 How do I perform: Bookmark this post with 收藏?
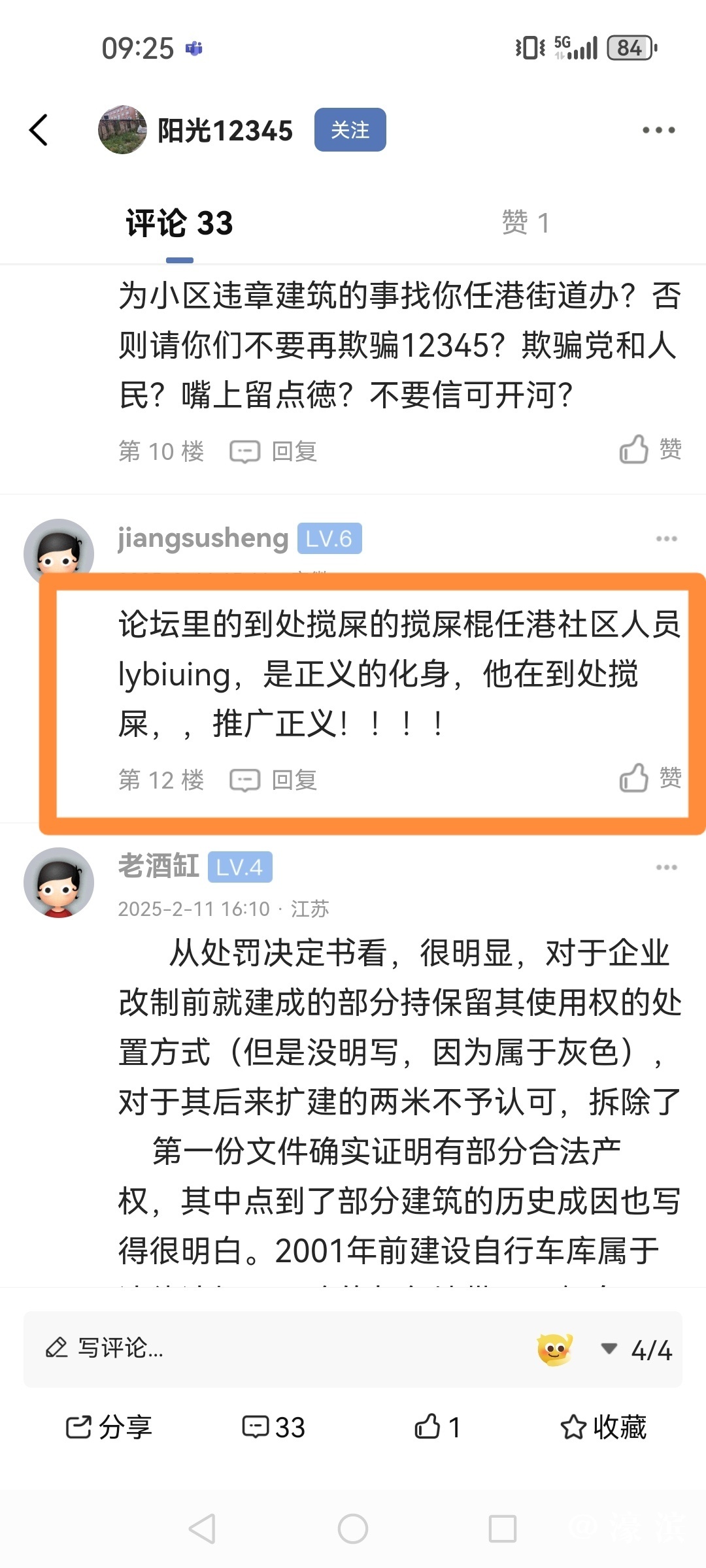coord(603,1428)
